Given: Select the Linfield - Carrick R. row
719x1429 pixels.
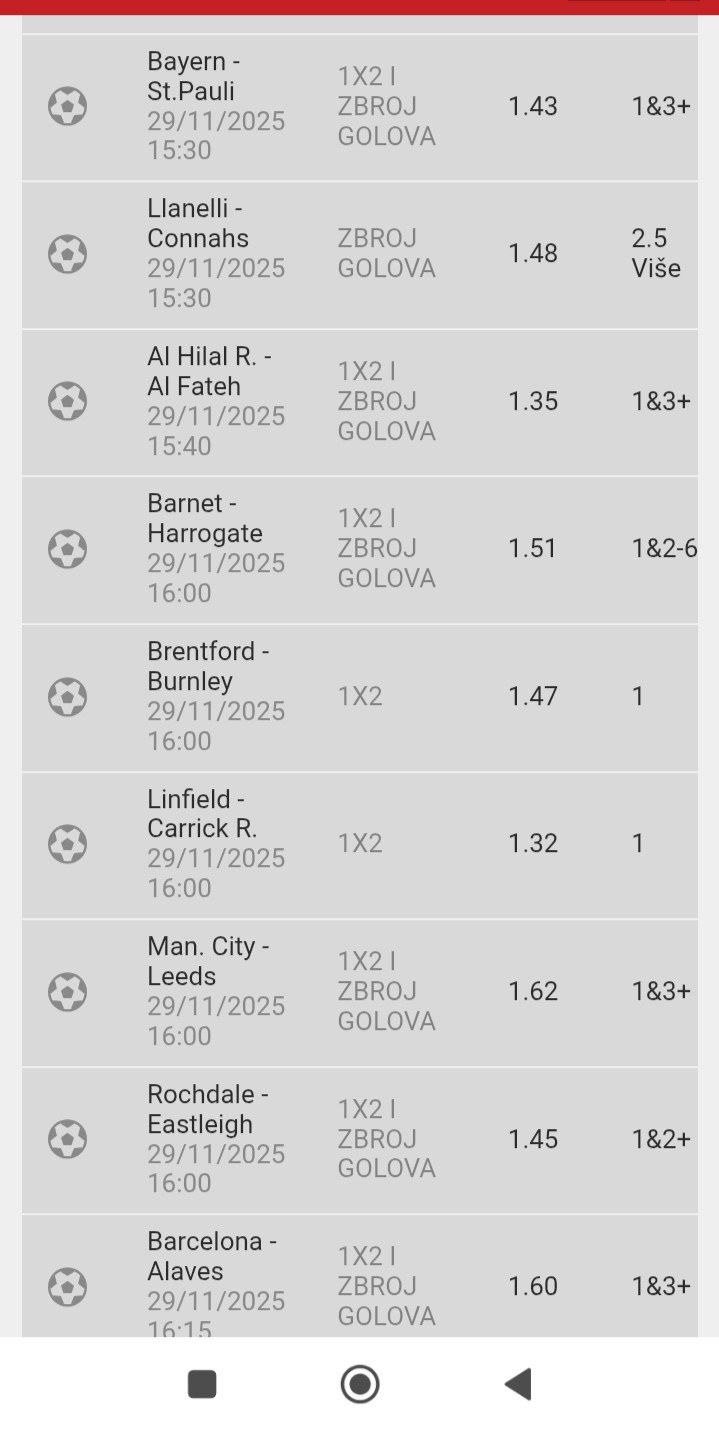Looking at the screenshot, I should pyautogui.click(x=359, y=844).
